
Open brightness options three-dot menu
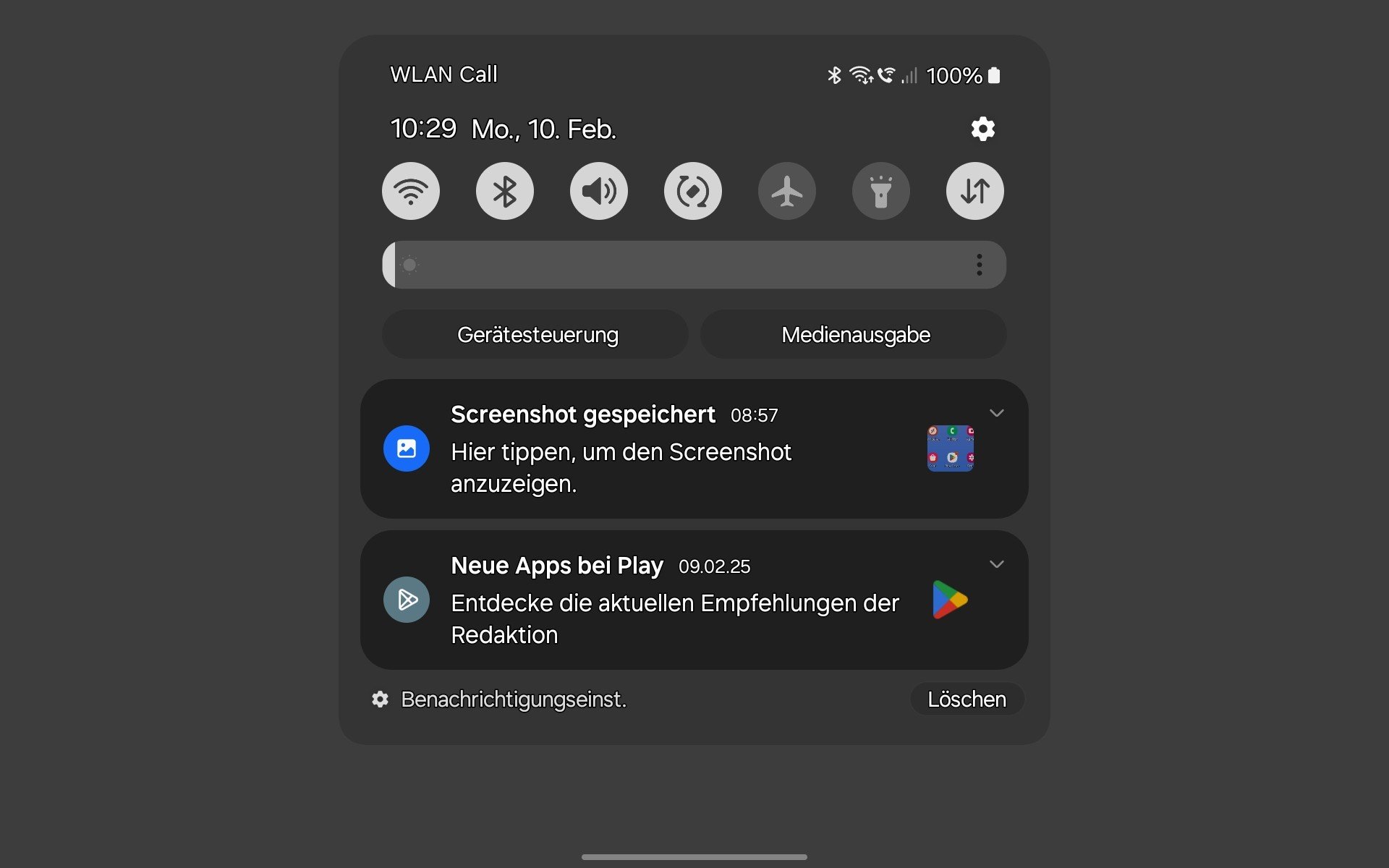[980, 265]
